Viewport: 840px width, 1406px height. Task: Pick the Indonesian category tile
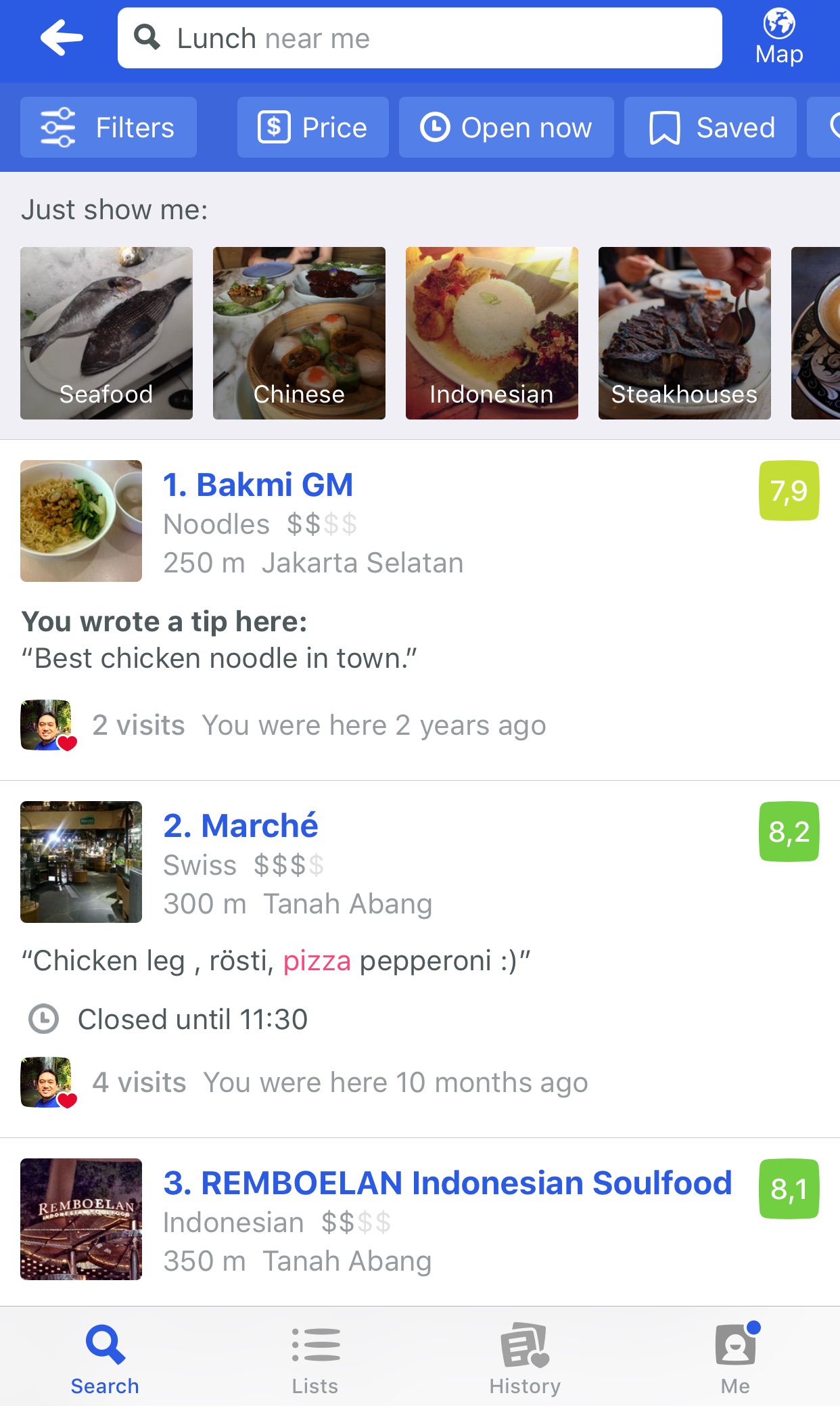point(492,333)
